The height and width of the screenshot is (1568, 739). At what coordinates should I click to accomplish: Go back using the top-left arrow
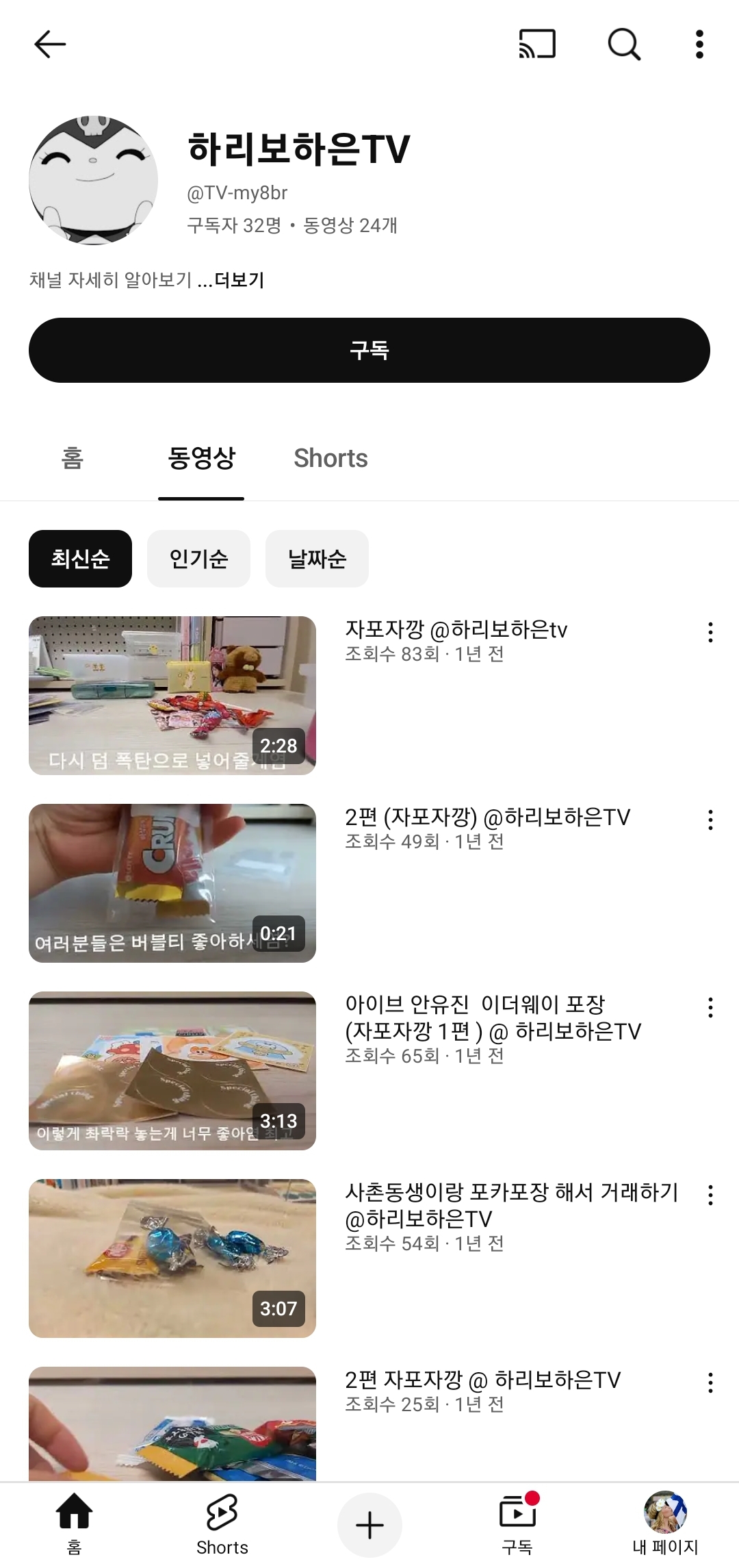[x=50, y=45]
